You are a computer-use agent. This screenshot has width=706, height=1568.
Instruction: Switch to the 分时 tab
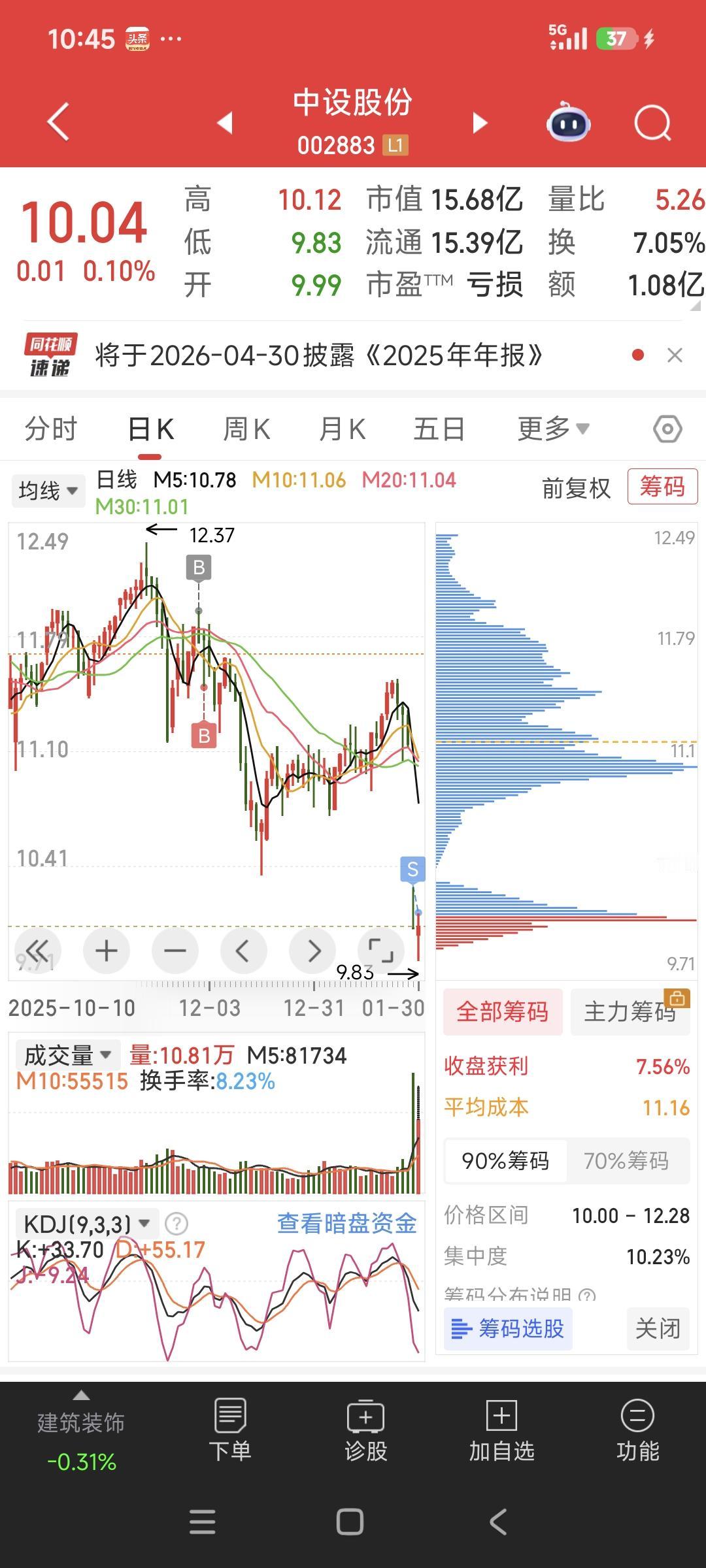(x=51, y=428)
